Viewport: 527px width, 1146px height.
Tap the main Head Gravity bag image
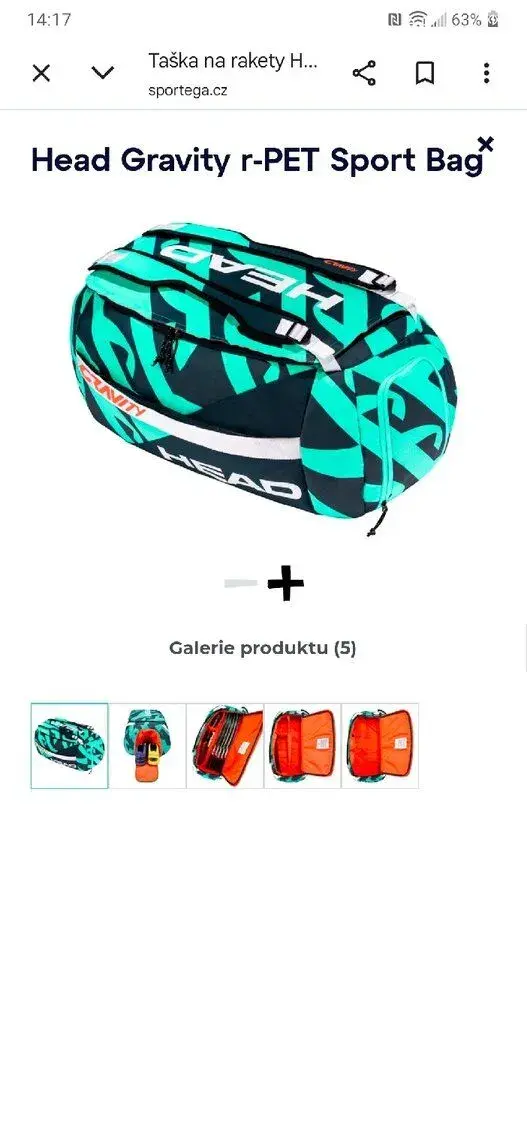[x=264, y=378]
